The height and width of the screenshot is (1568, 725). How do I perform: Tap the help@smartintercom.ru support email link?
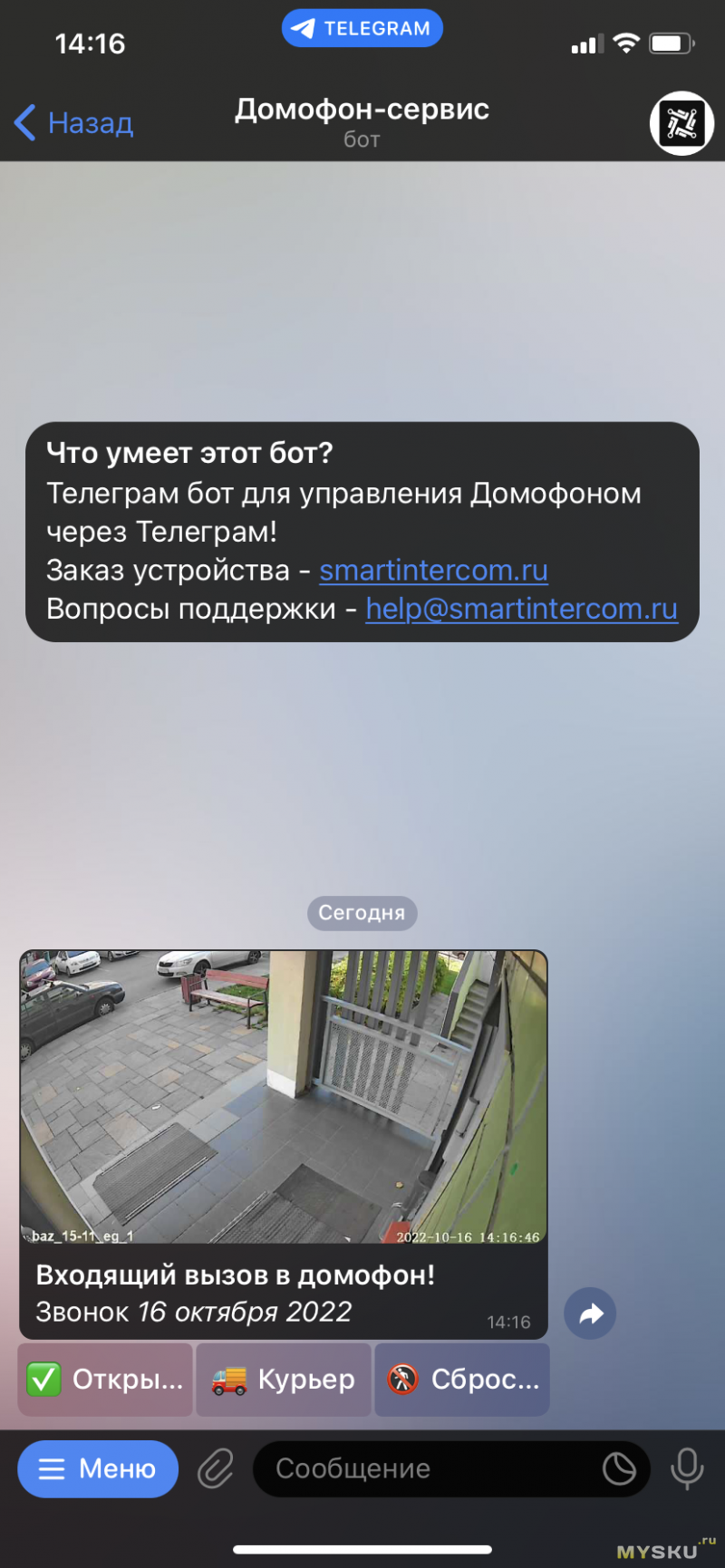pyautogui.click(x=521, y=609)
